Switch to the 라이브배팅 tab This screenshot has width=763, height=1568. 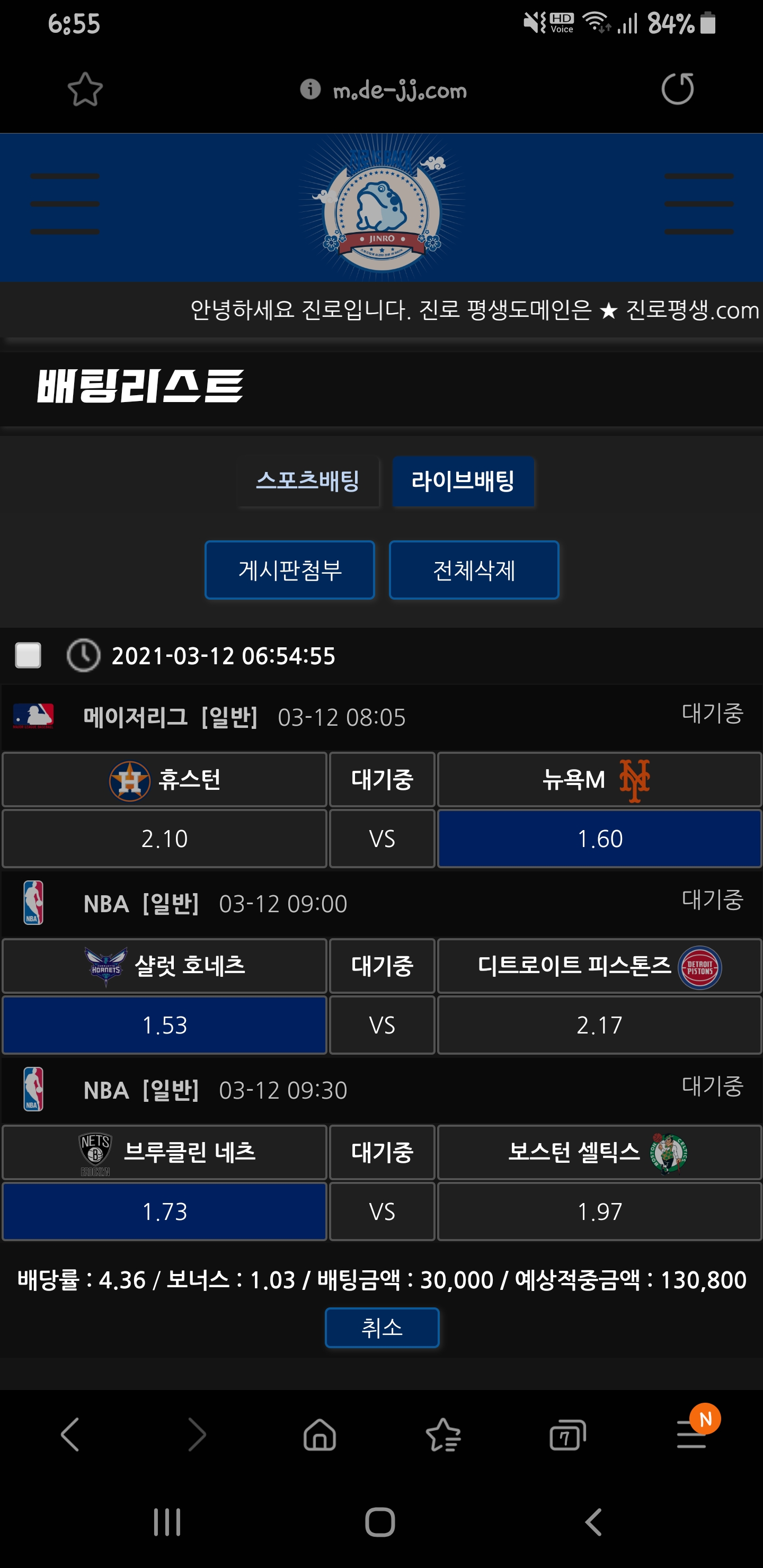tap(463, 481)
